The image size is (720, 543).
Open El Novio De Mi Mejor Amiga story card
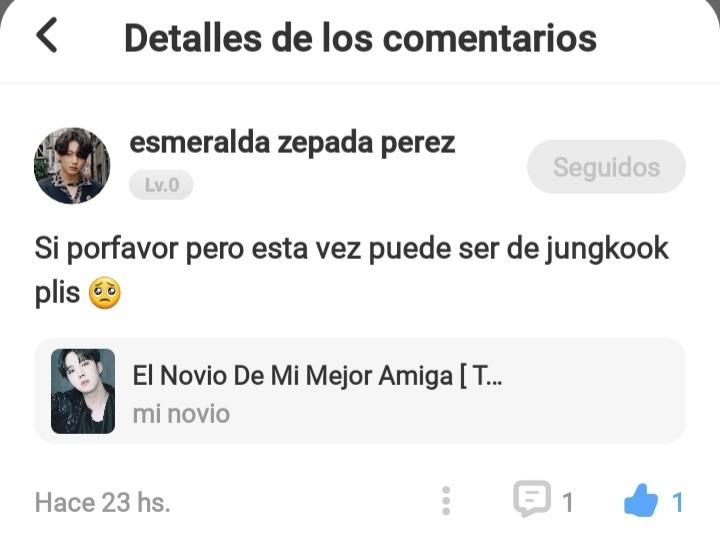tap(360, 391)
